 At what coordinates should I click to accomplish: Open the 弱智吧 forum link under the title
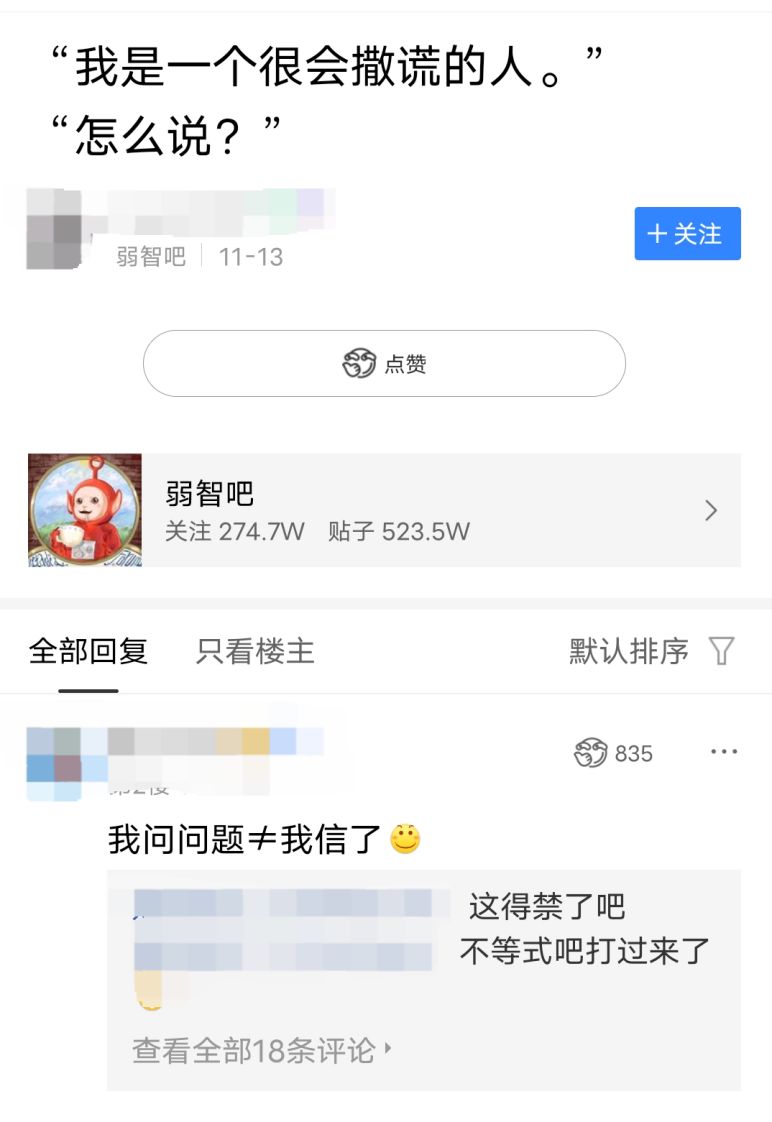pyautogui.click(x=151, y=256)
